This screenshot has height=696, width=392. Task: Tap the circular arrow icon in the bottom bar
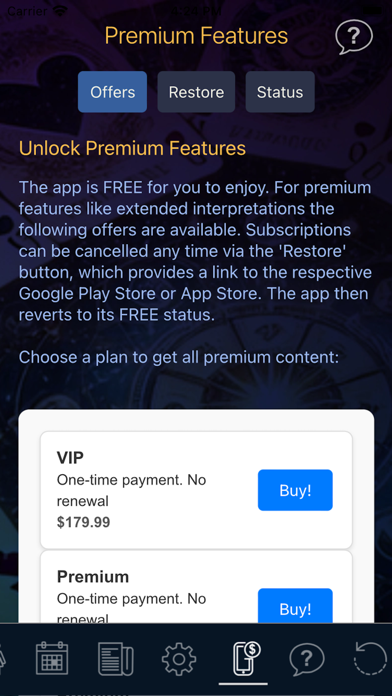click(x=371, y=659)
